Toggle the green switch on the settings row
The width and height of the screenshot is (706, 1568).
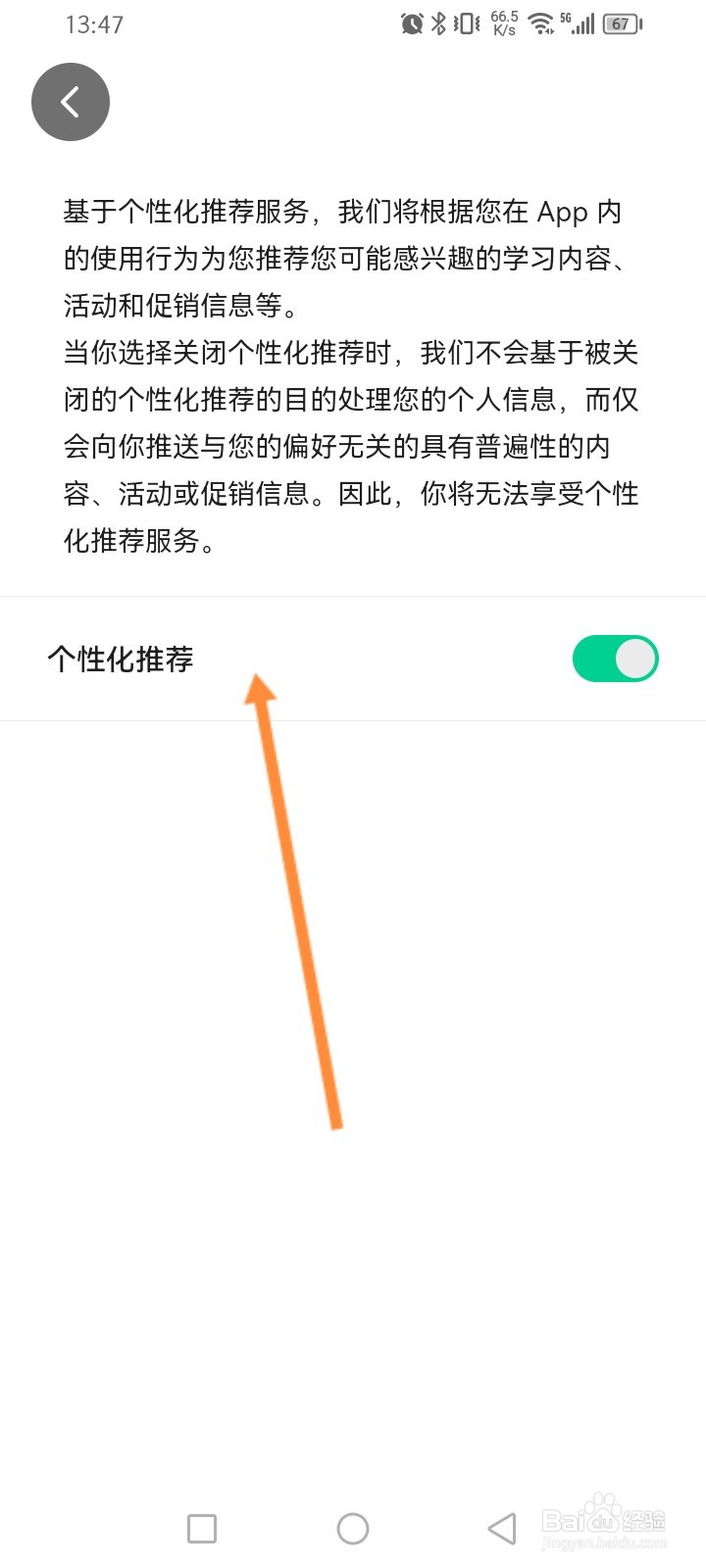(615, 659)
